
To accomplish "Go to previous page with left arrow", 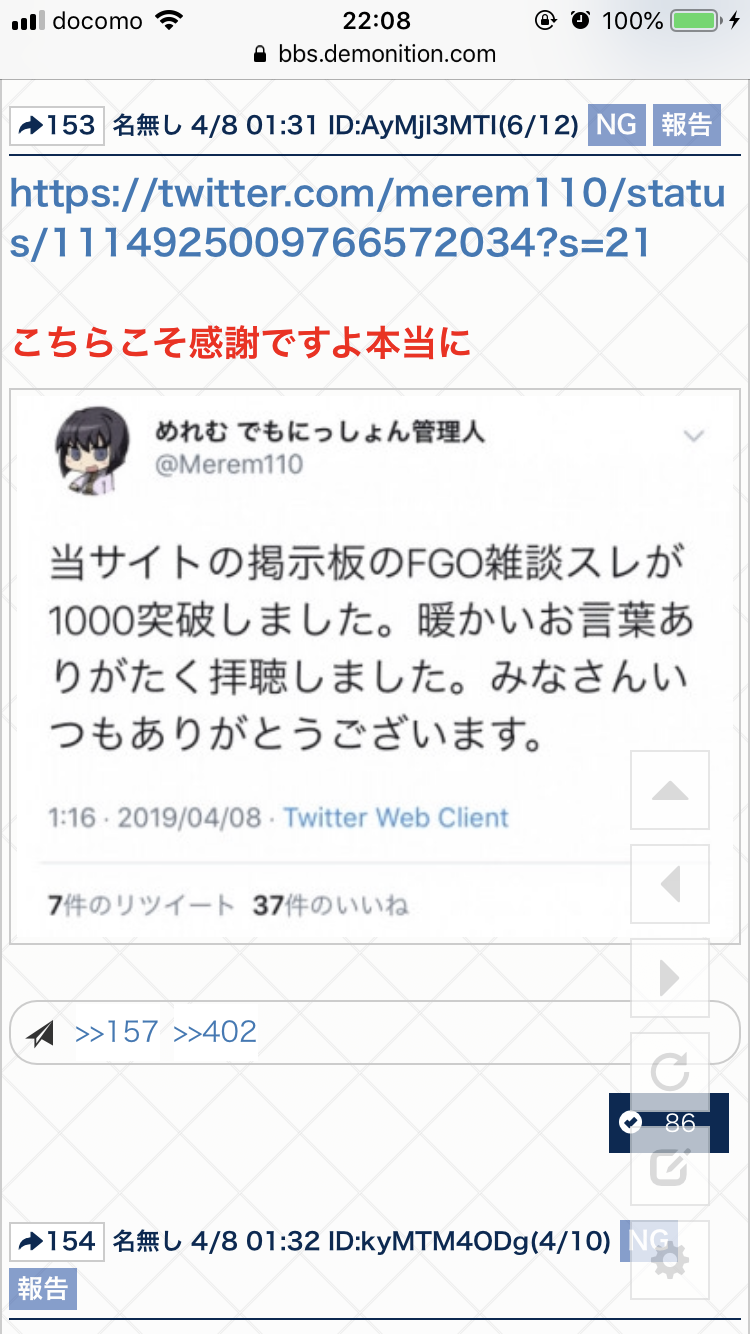I will [x=670, y=884].
